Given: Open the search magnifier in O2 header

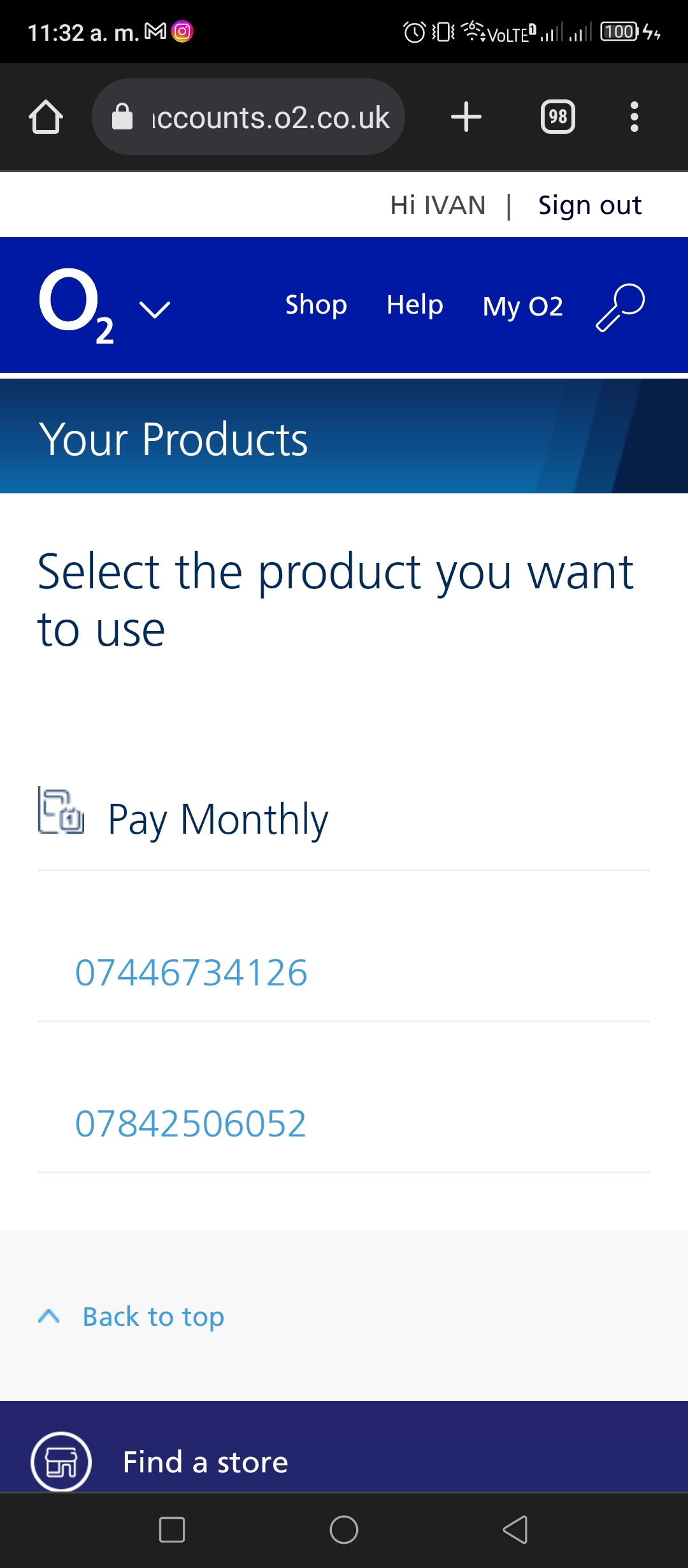Looking at the screenshot, I should 620,307.
